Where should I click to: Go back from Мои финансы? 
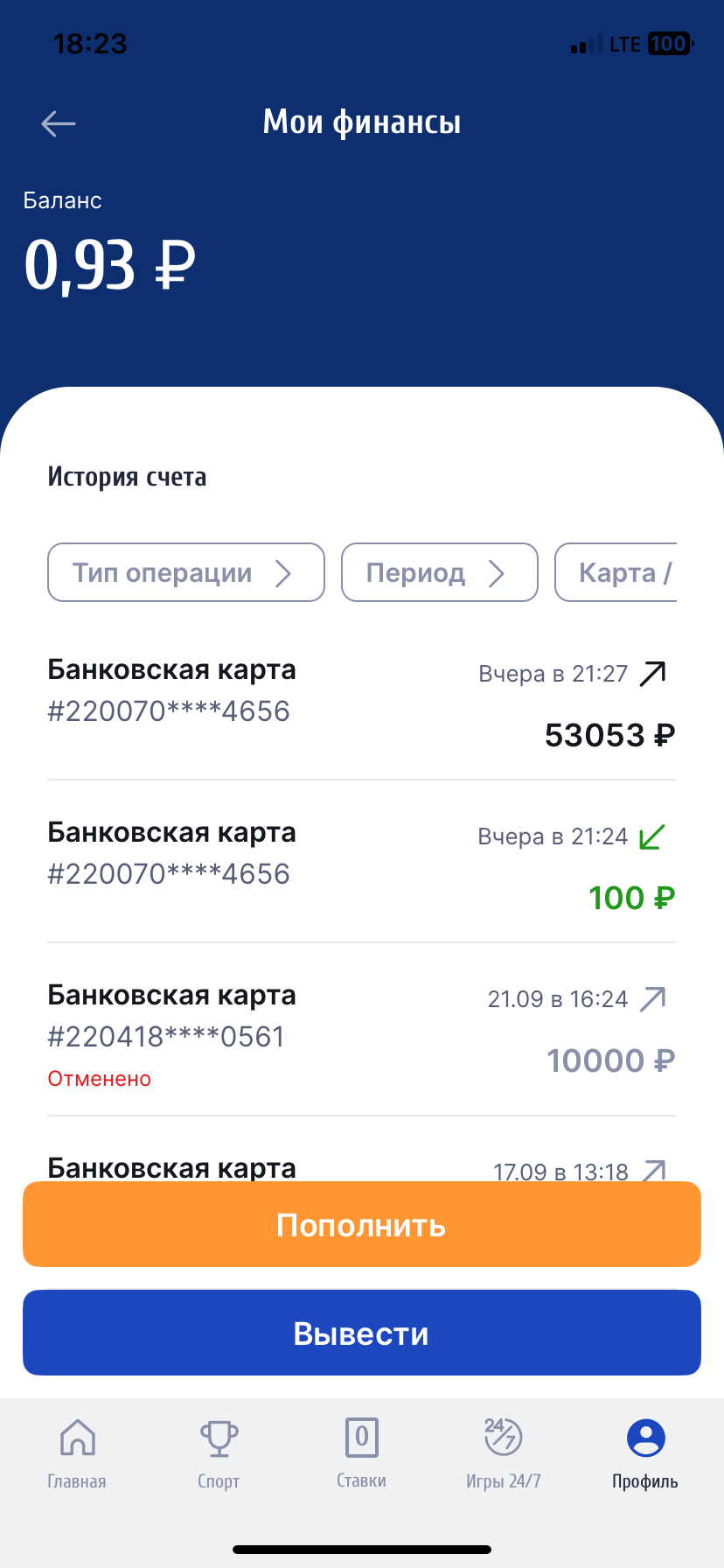(x=59, y=123)
